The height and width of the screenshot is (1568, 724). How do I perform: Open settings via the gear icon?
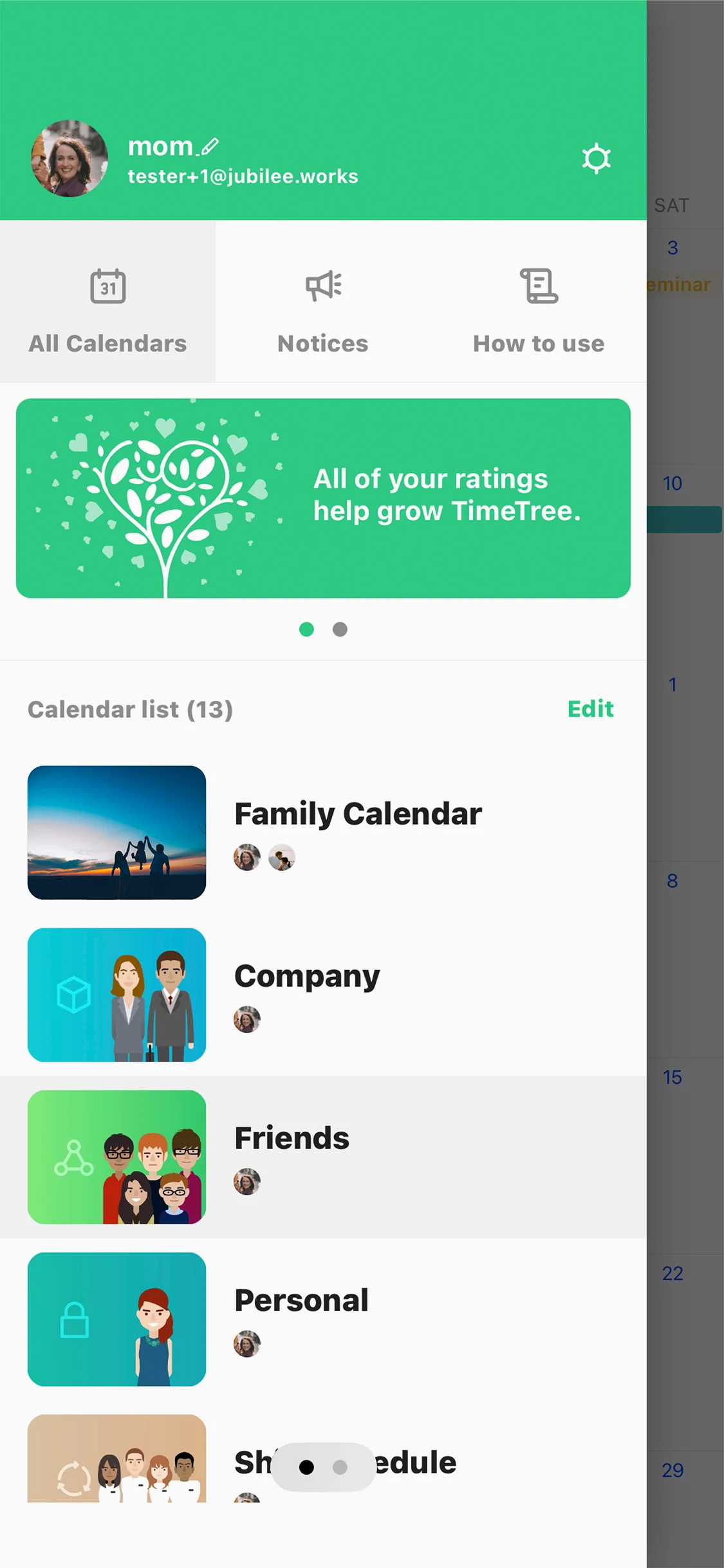tap(596, 158)
